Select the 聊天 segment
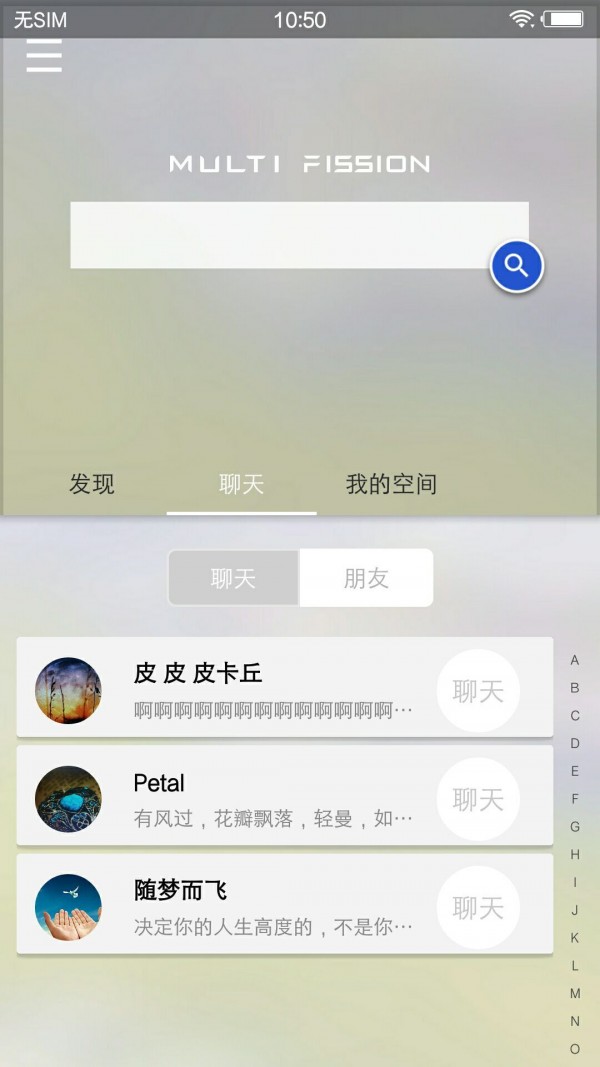The image size is (600, 1067). coord(233,578)
